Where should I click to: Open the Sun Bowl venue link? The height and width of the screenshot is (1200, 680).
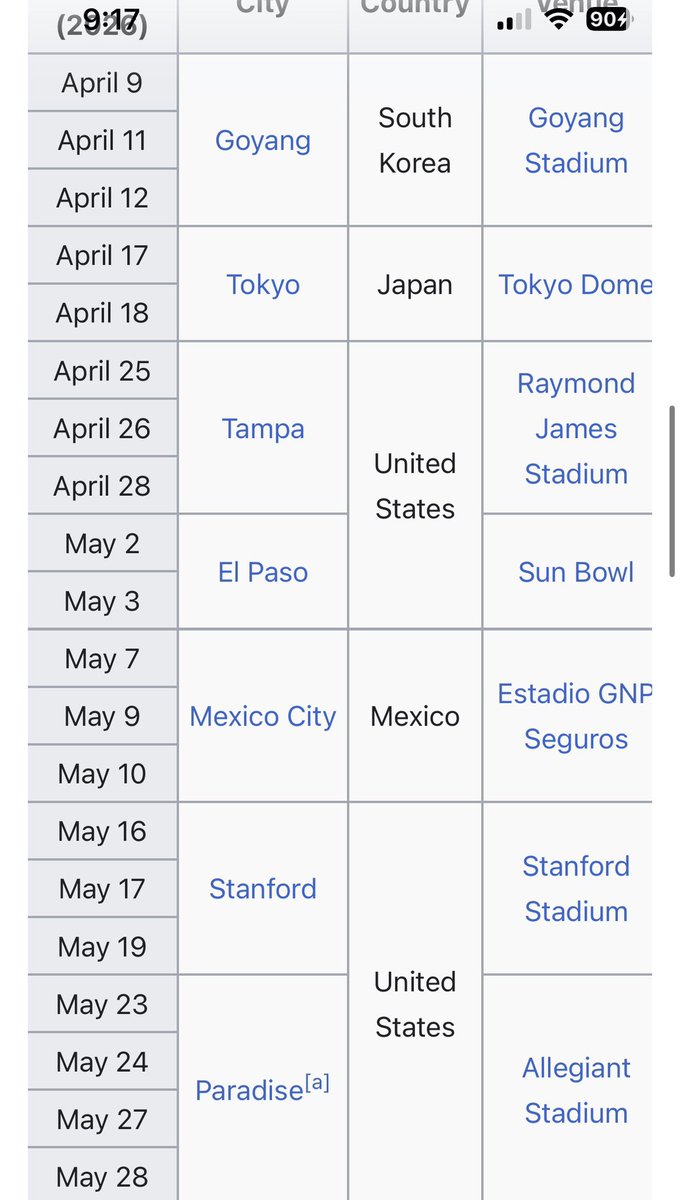pos(576,573)
